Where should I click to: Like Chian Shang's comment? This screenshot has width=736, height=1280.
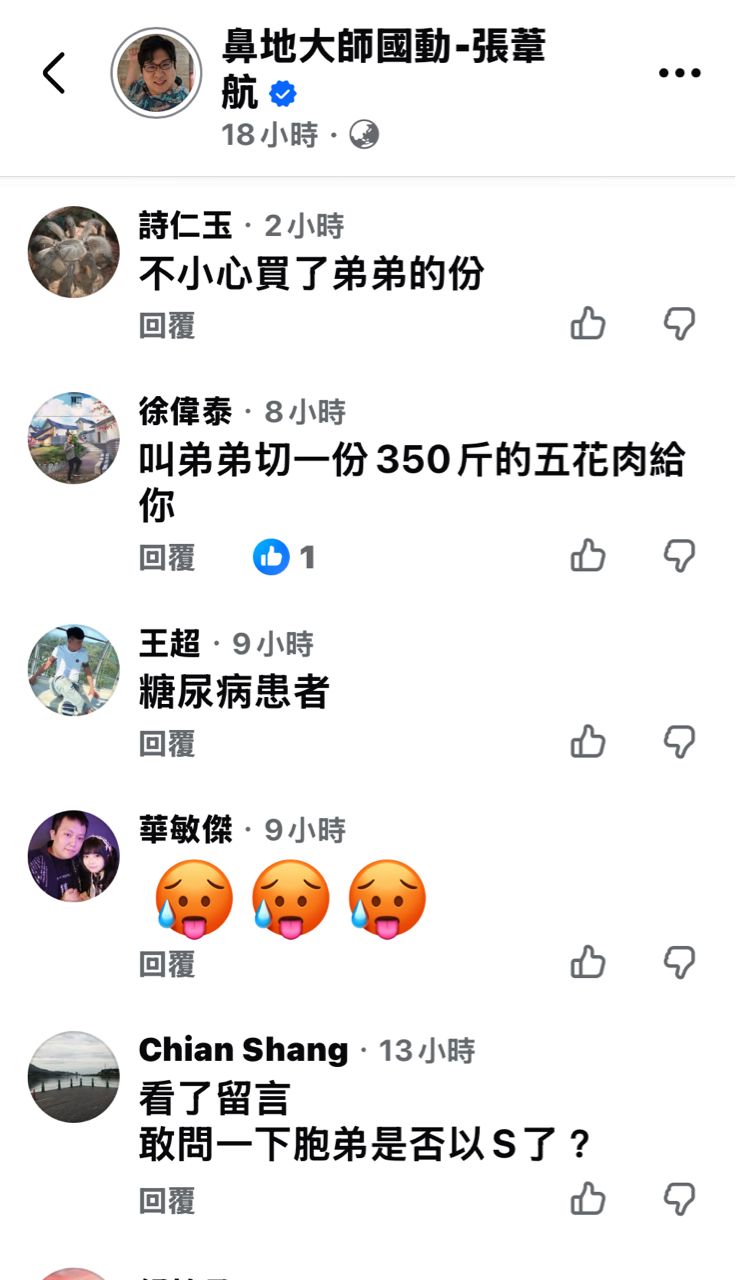(x=588, y=1199)
